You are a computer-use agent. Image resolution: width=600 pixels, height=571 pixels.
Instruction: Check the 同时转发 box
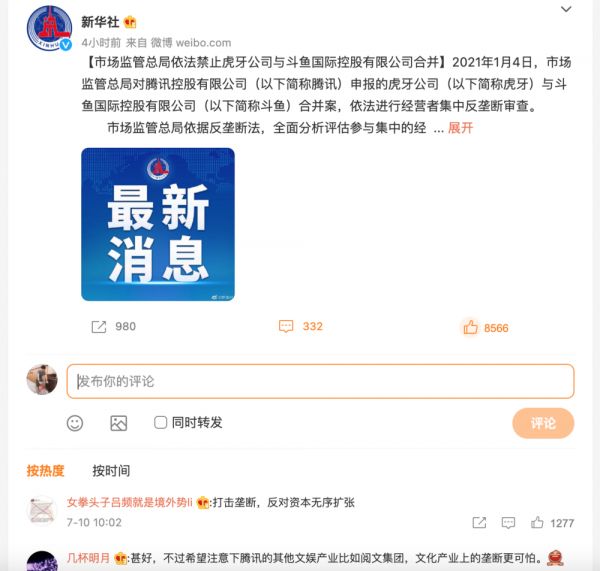pyautogui.click(x=161, y=423)
